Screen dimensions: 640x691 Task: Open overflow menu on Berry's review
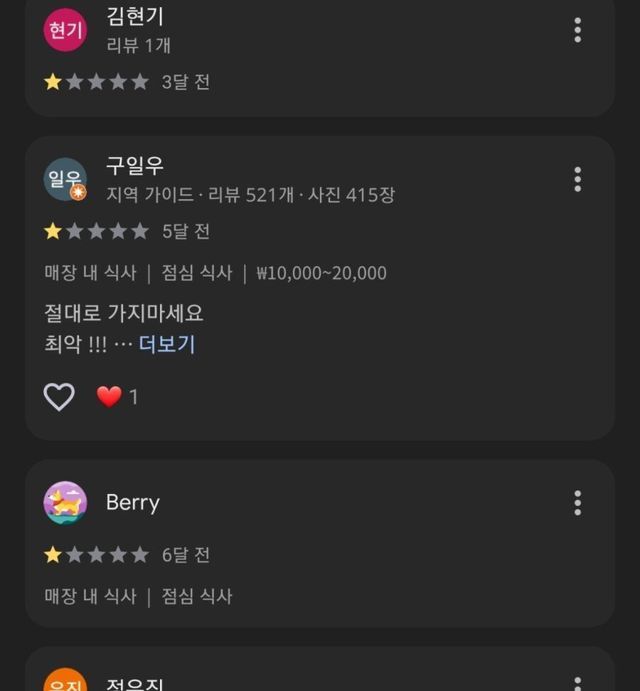point(577,503)
